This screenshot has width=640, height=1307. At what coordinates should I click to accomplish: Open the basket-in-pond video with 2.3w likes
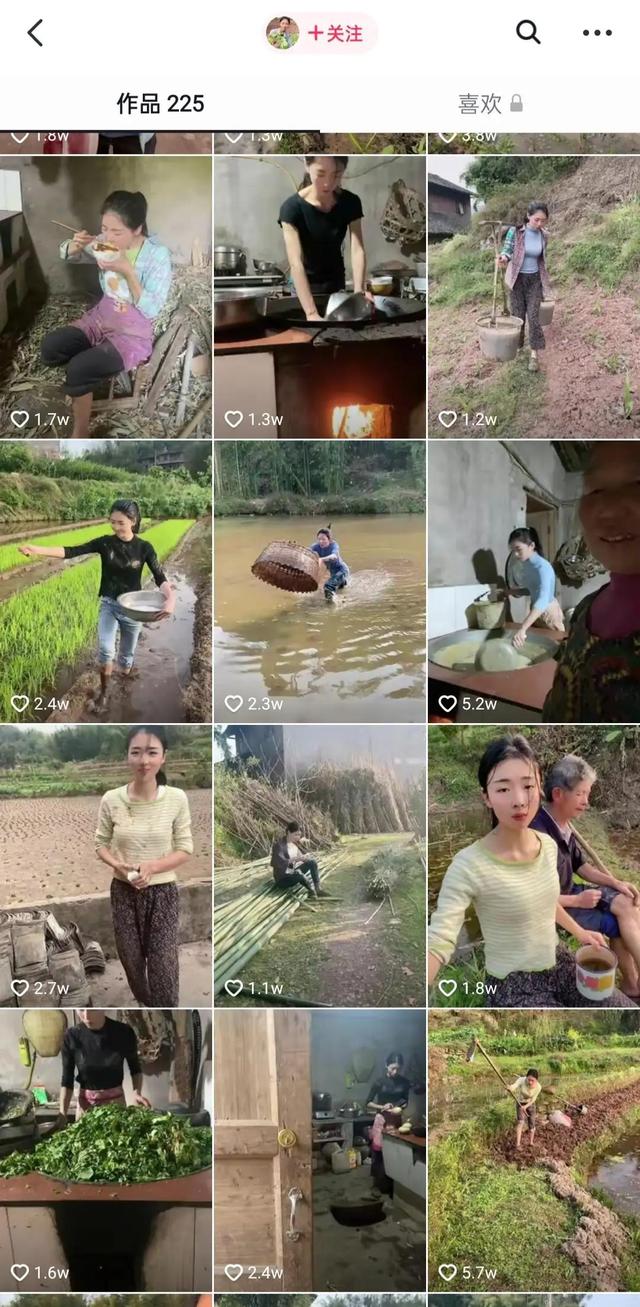coord(320,581)
